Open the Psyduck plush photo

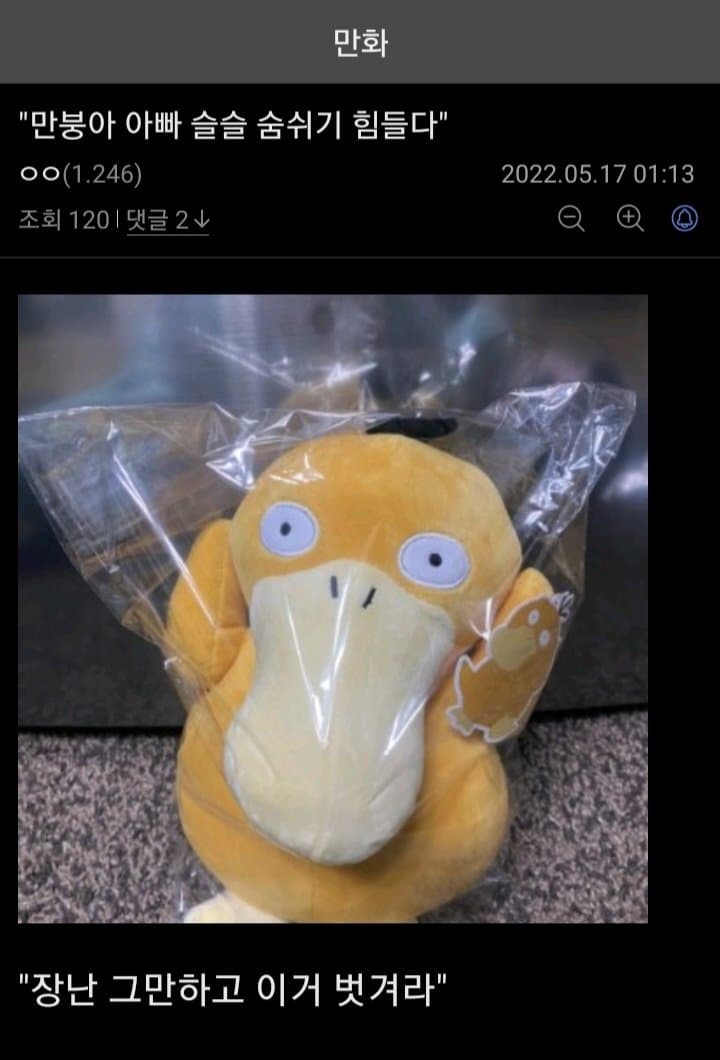point(332,608)
